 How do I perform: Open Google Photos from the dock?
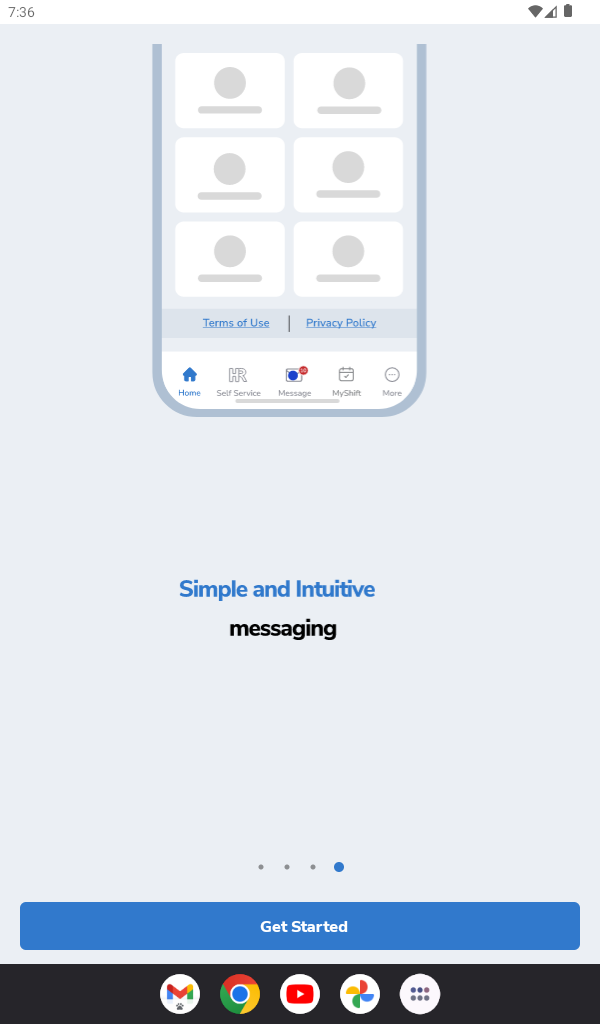pyautogui.click(x=360, y=994)
